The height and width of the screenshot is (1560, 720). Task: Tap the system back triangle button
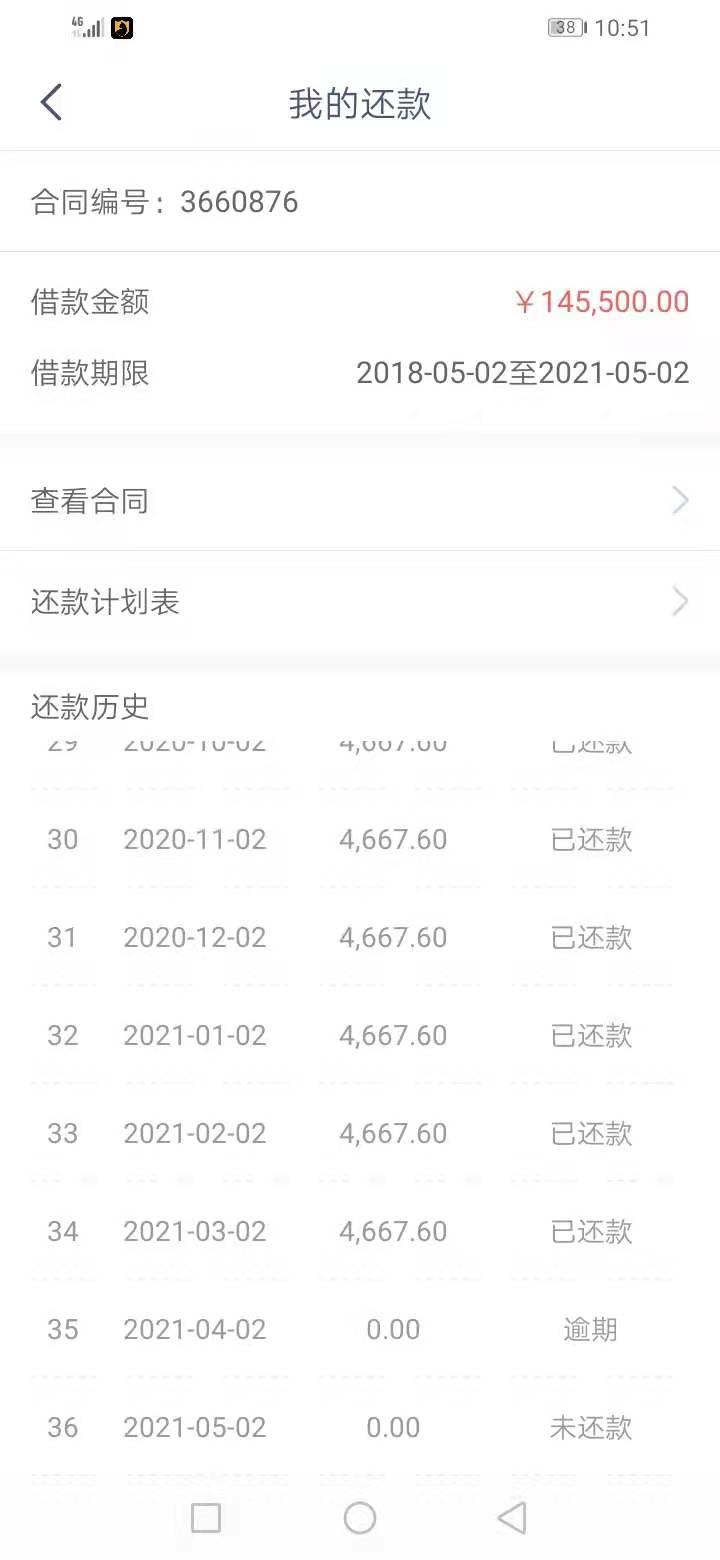[x=512, y=1518]
